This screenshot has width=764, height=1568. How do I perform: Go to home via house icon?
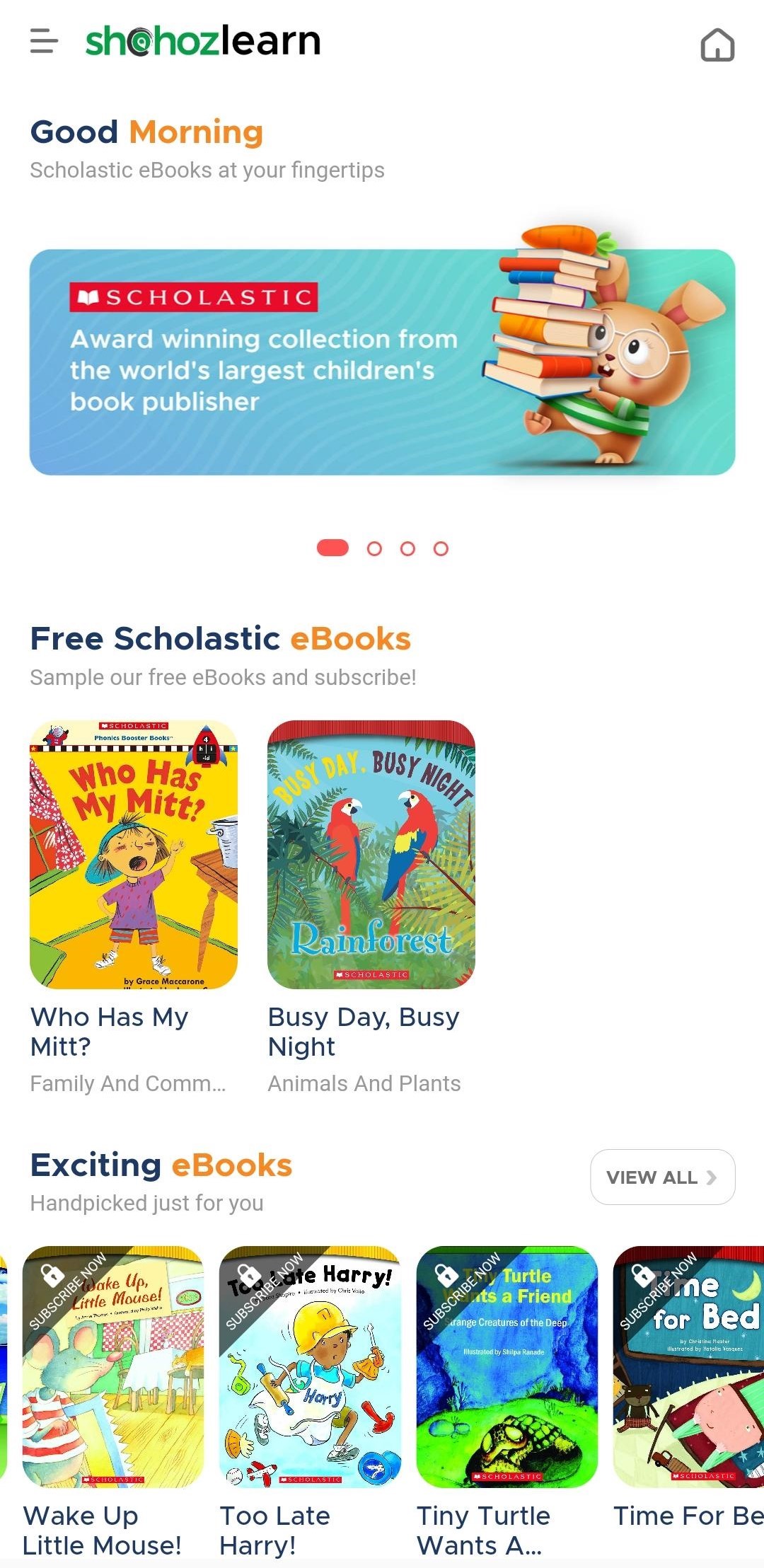point(717,44)
